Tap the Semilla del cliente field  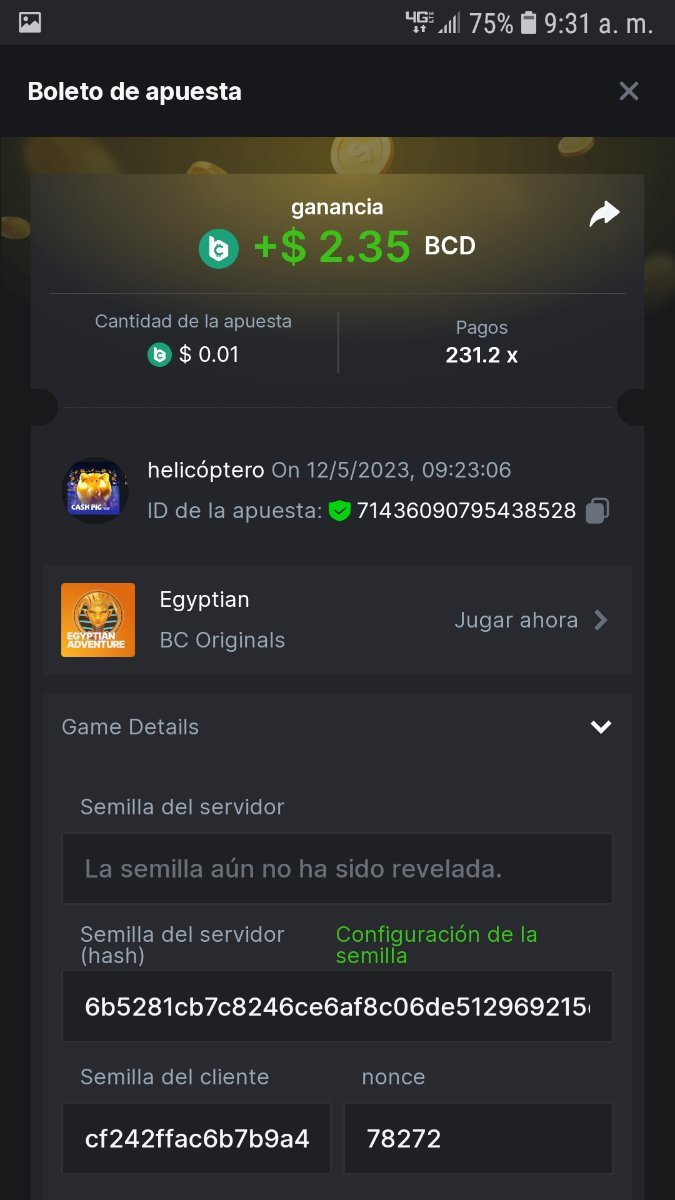(x=196, y=1138)
